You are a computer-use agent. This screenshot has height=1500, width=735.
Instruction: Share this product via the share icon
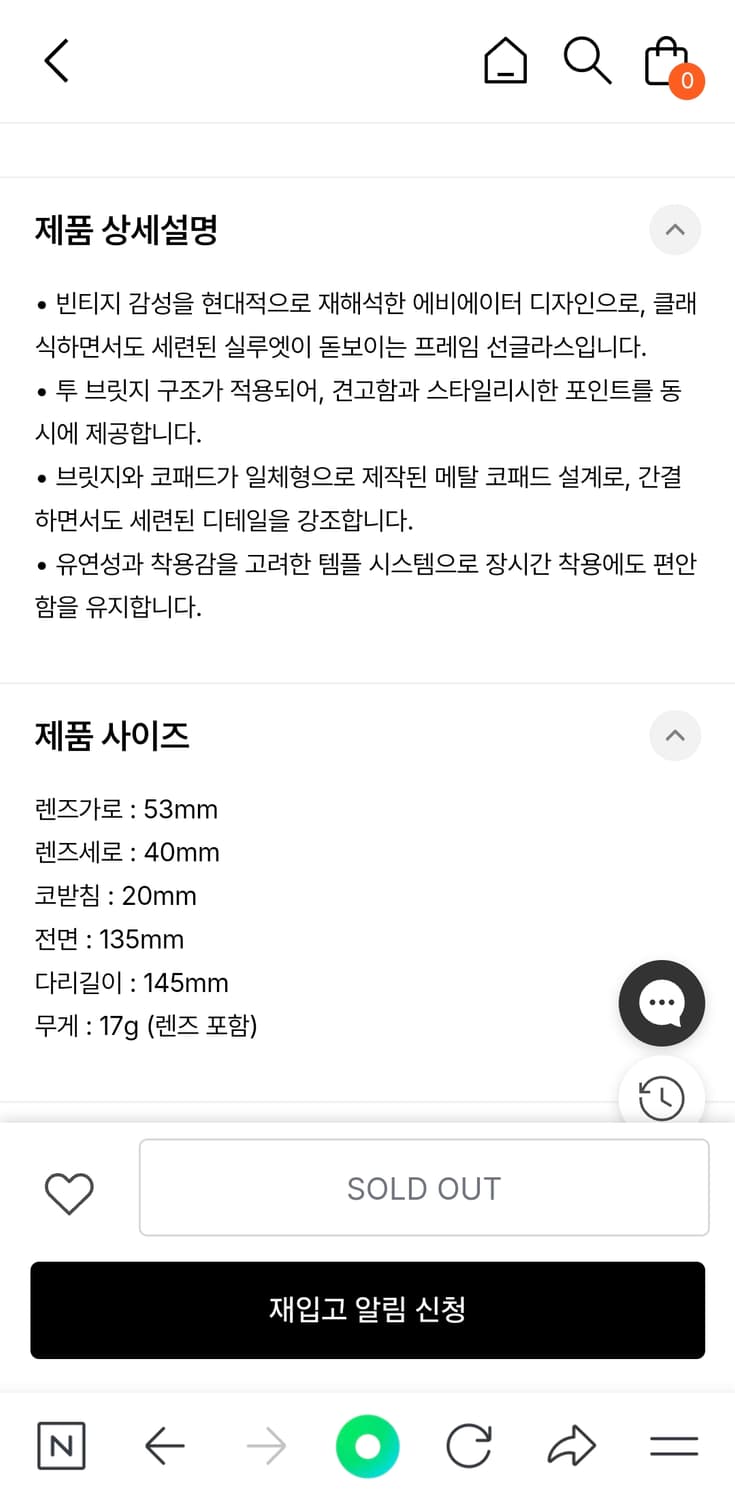point(571,1445)
